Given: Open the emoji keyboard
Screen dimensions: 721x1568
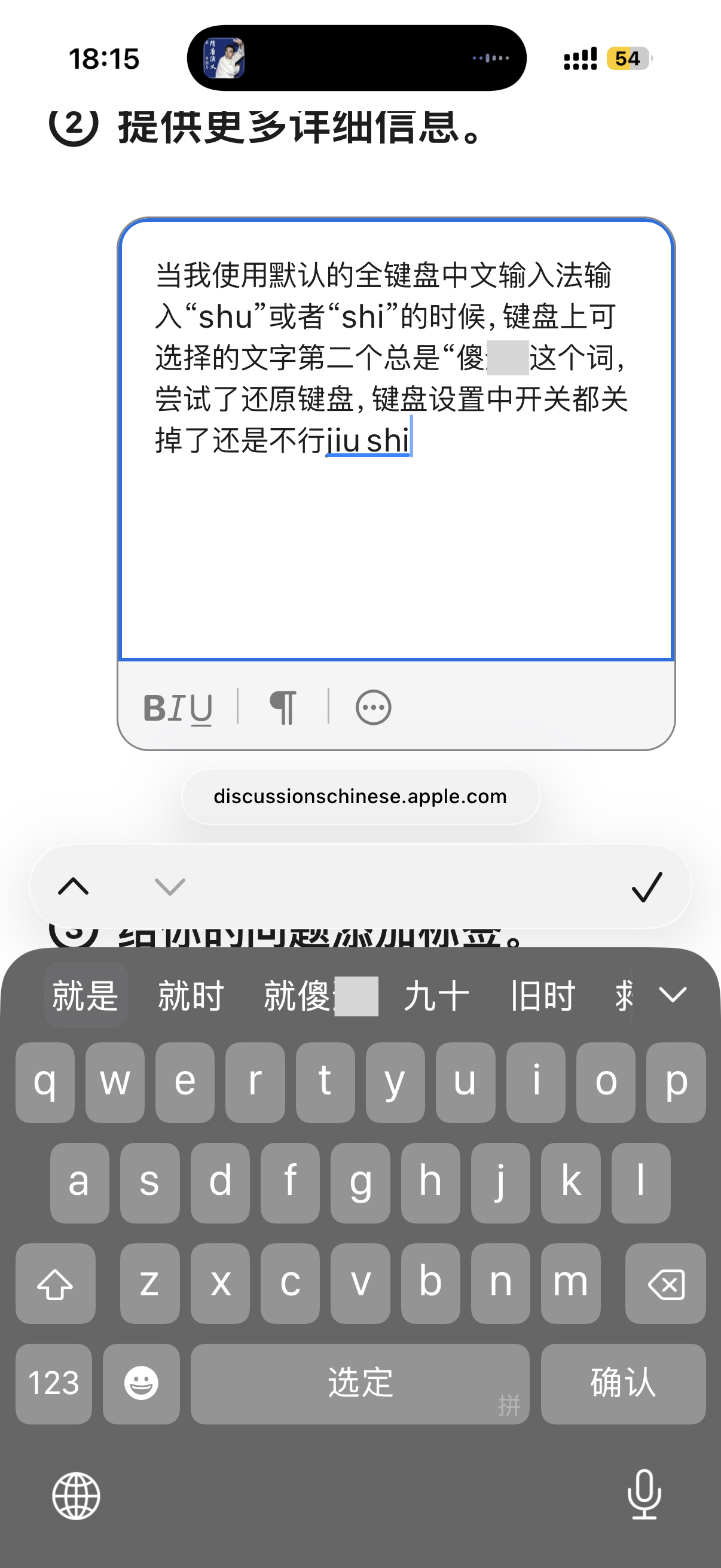Looking at the screenshot, I should pyautogui.click(x=141, y=1383).
